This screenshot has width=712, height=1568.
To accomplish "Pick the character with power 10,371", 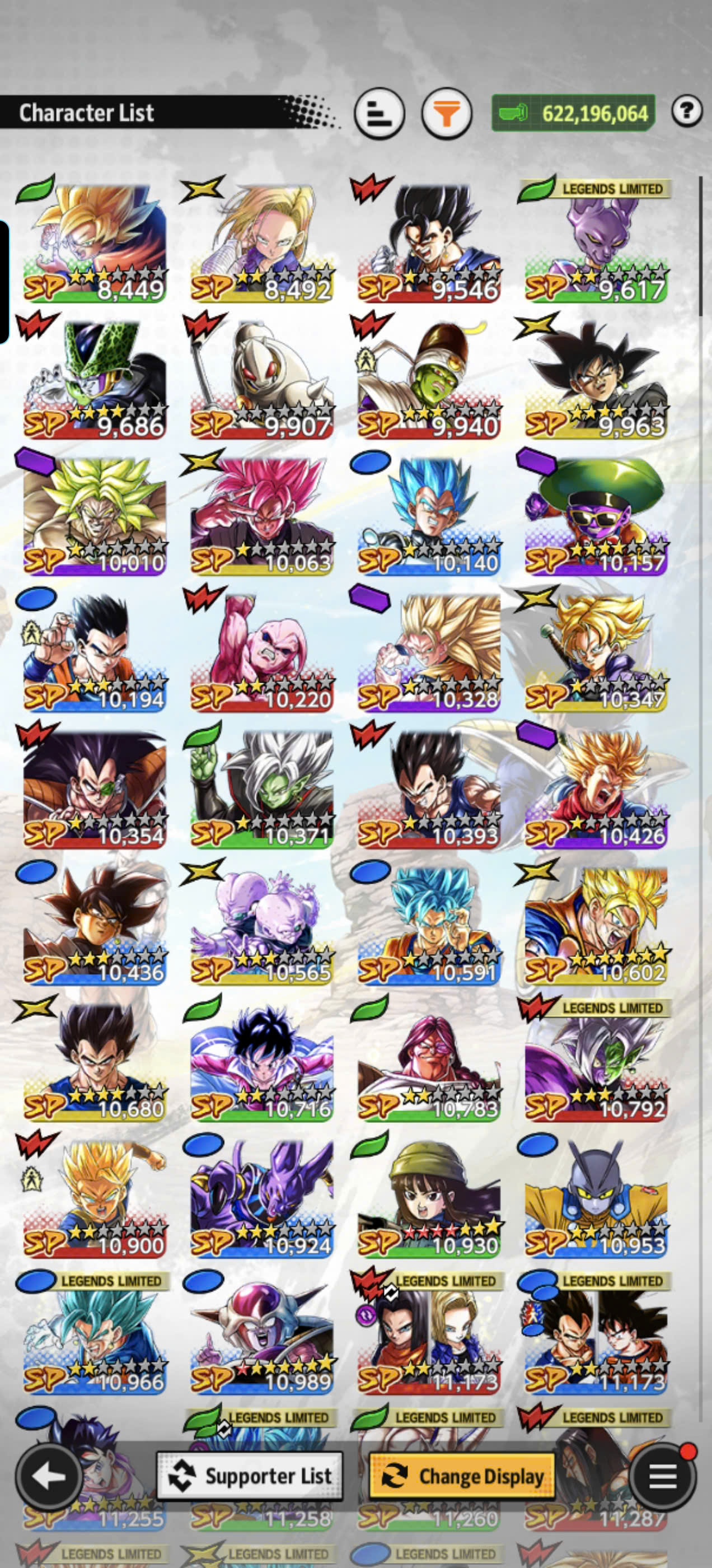I will tap(261, 790).
